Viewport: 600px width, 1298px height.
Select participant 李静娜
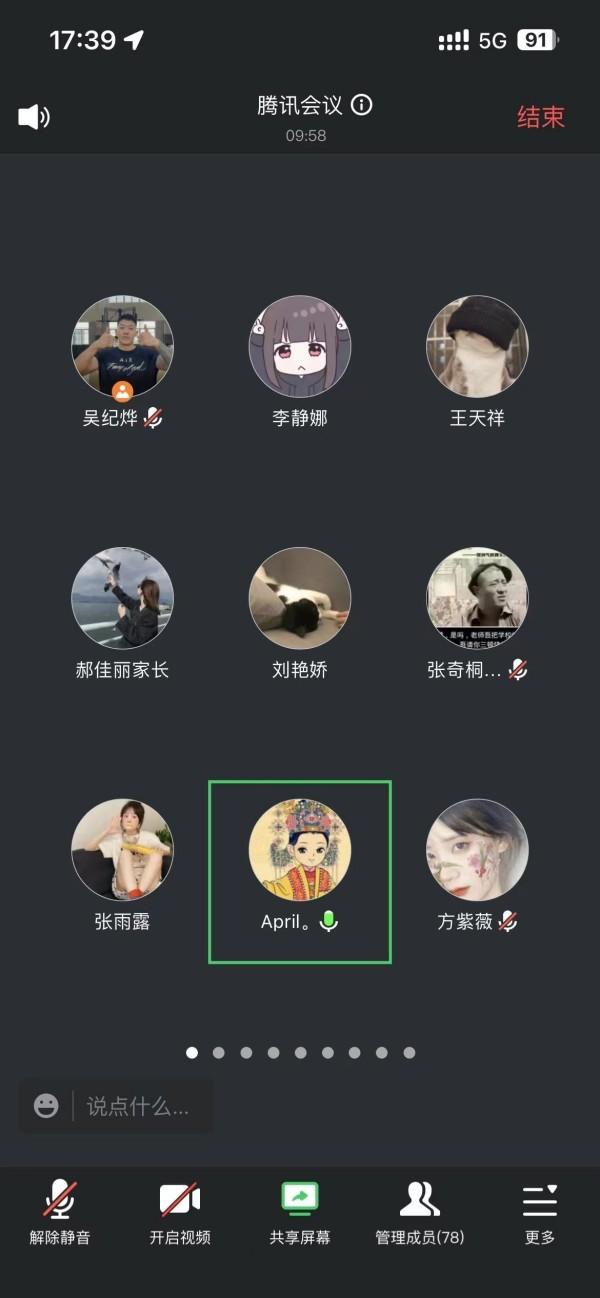pyautogui.click(x=300, y=347)
